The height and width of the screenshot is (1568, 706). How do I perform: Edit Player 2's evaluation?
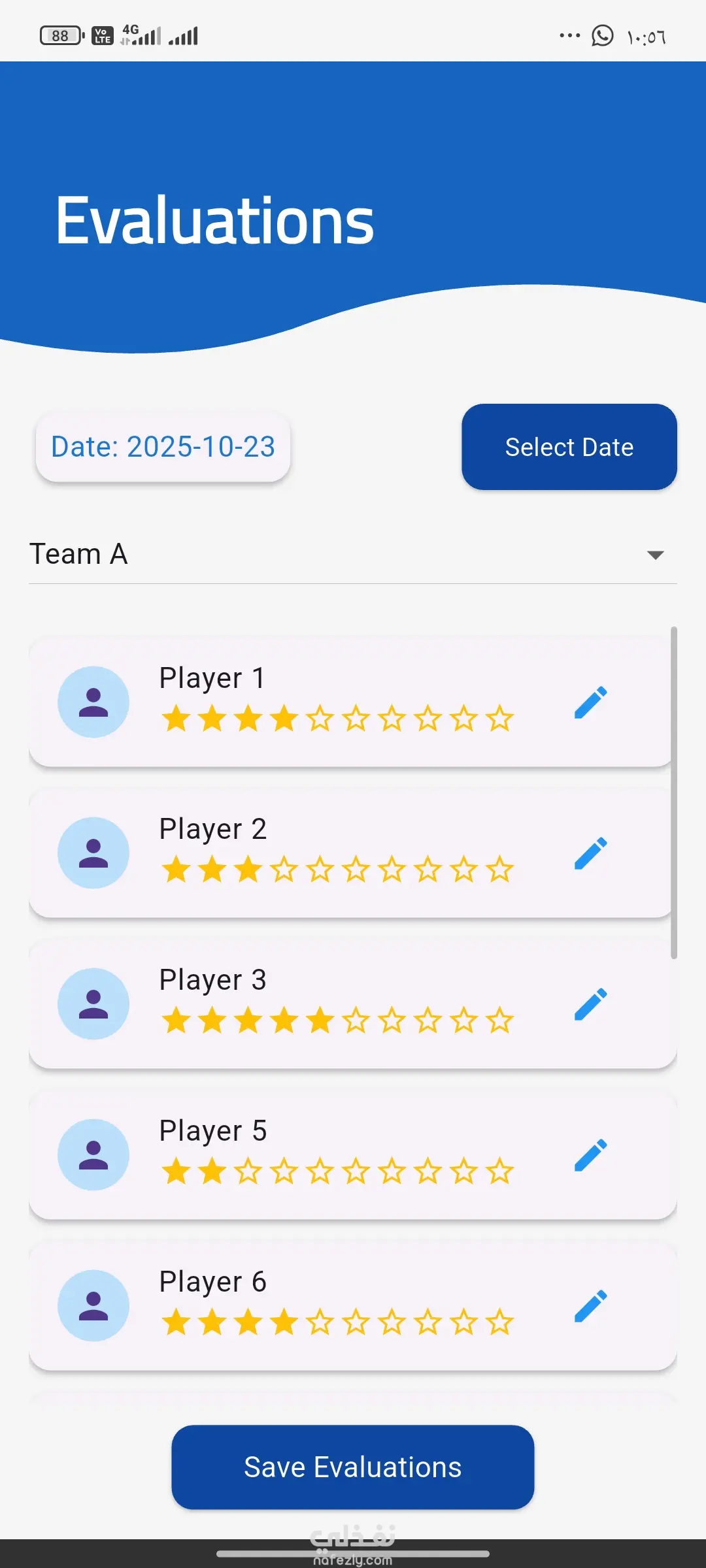[x=591, y=853]
